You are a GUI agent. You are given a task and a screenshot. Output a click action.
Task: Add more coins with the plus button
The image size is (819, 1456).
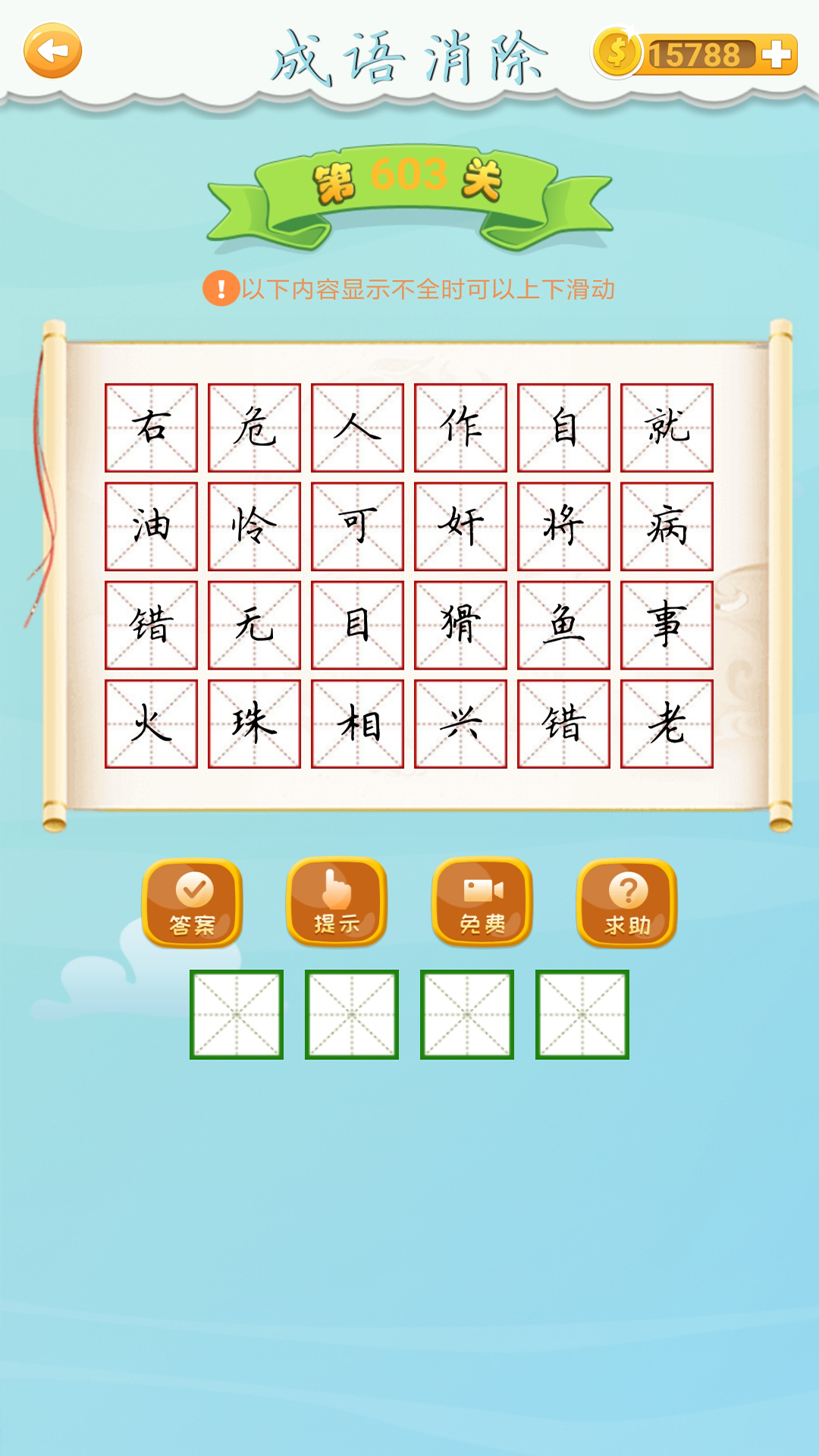776,55
